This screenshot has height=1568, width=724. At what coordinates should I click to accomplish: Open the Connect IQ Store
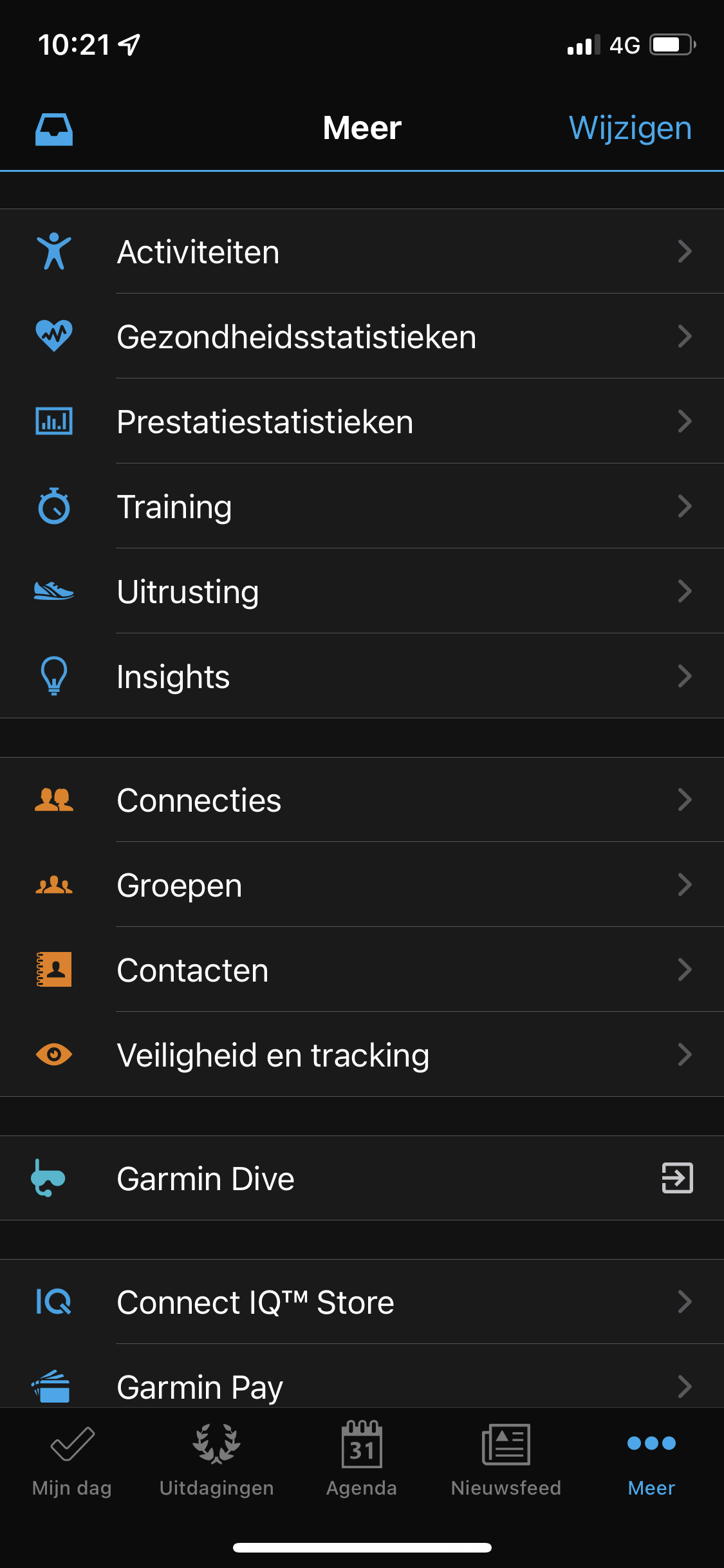(362, 1302)
